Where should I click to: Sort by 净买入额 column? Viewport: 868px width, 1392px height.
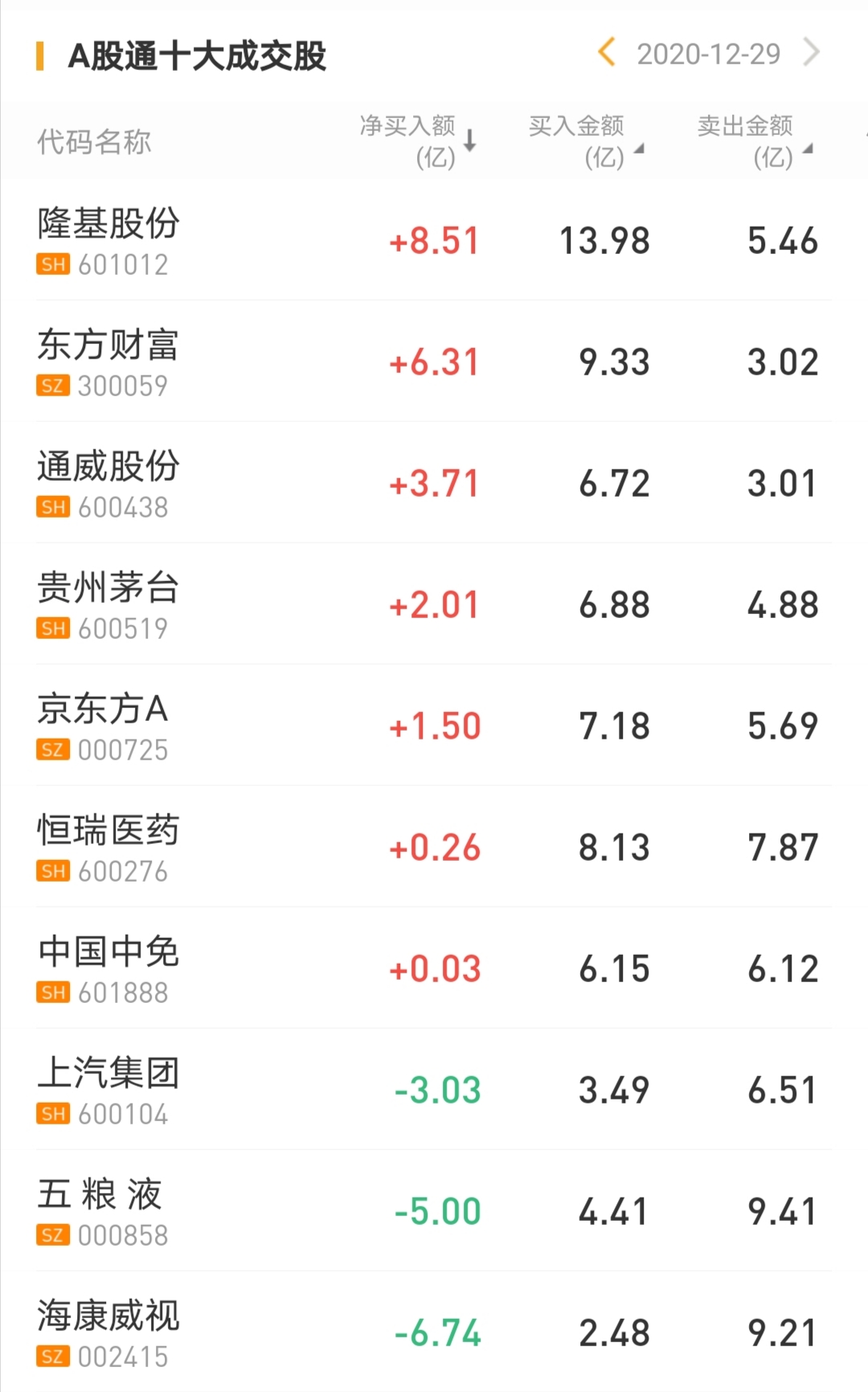click(418, 141)
